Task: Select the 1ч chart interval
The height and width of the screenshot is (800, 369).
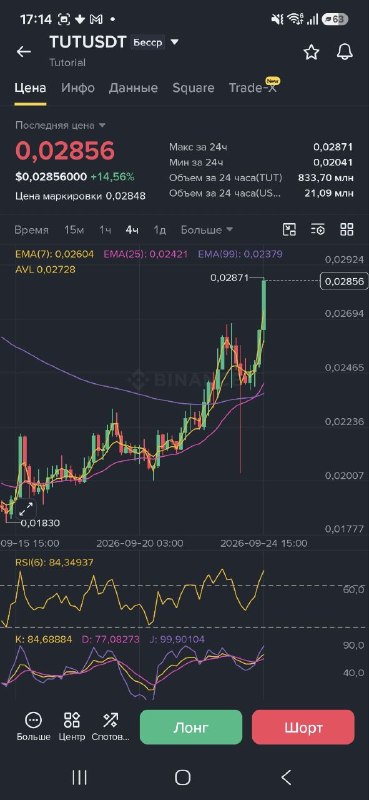Action: (x=105, y=230)
